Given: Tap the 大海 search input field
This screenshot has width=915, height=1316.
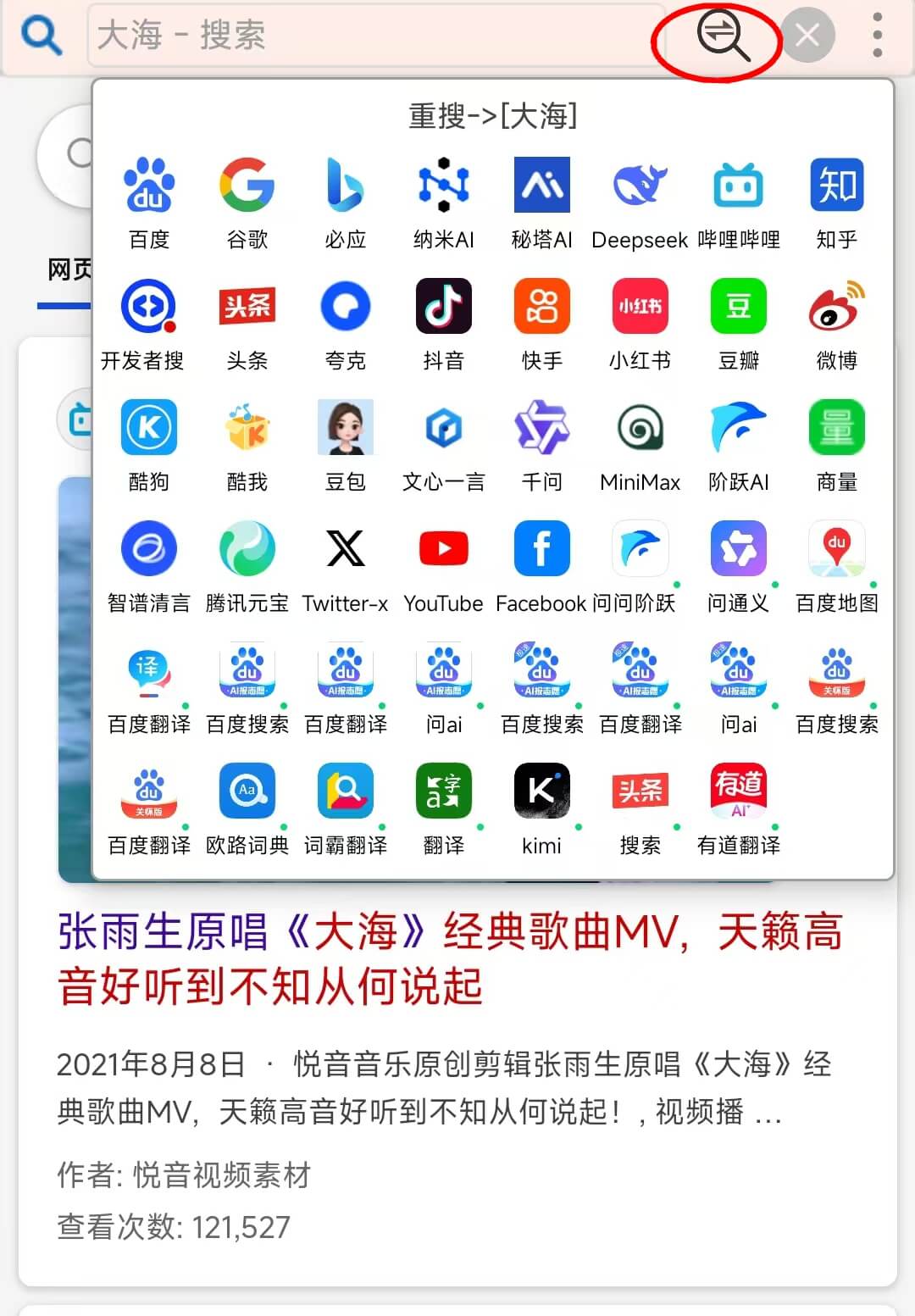Looking at the screenshot, I should 373,36.
